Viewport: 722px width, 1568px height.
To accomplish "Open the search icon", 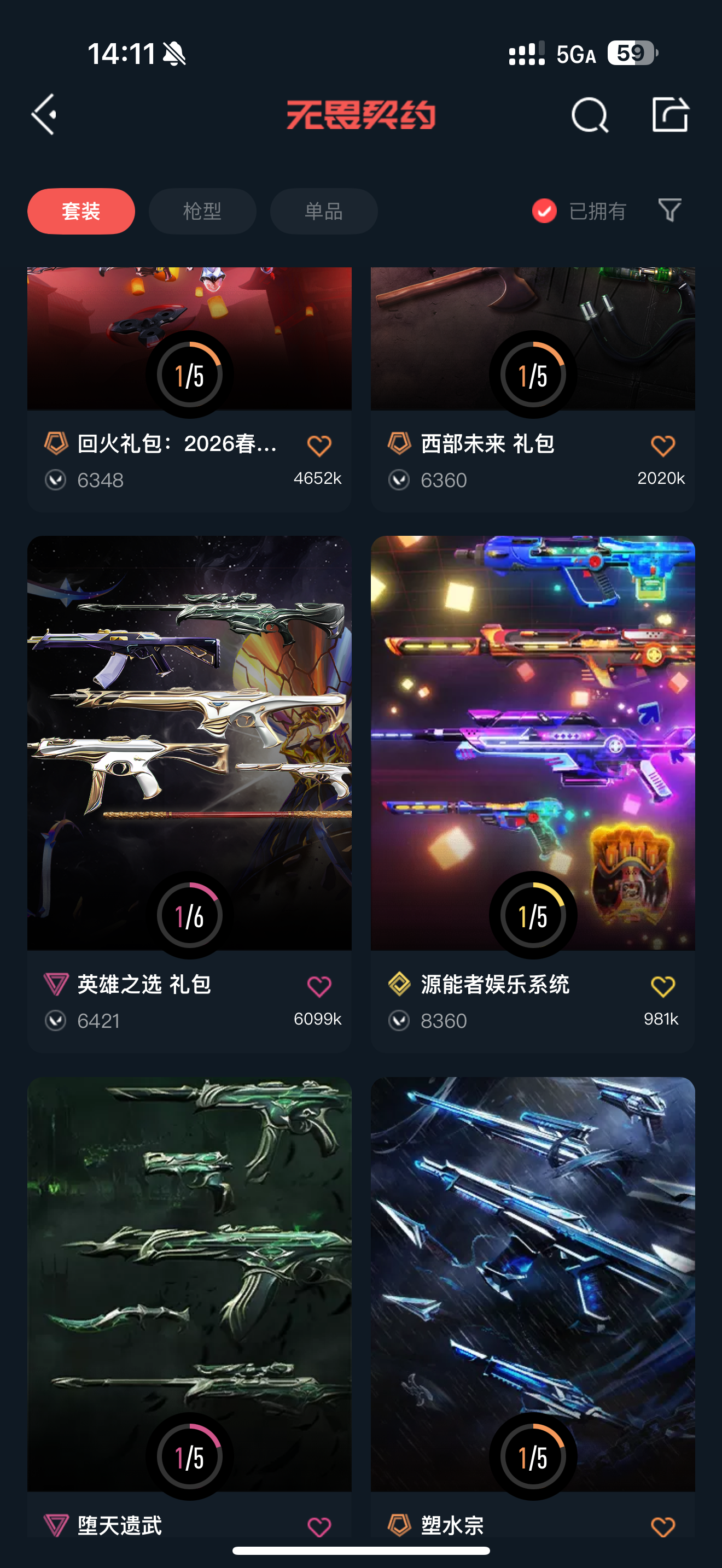I will [589, 114].
